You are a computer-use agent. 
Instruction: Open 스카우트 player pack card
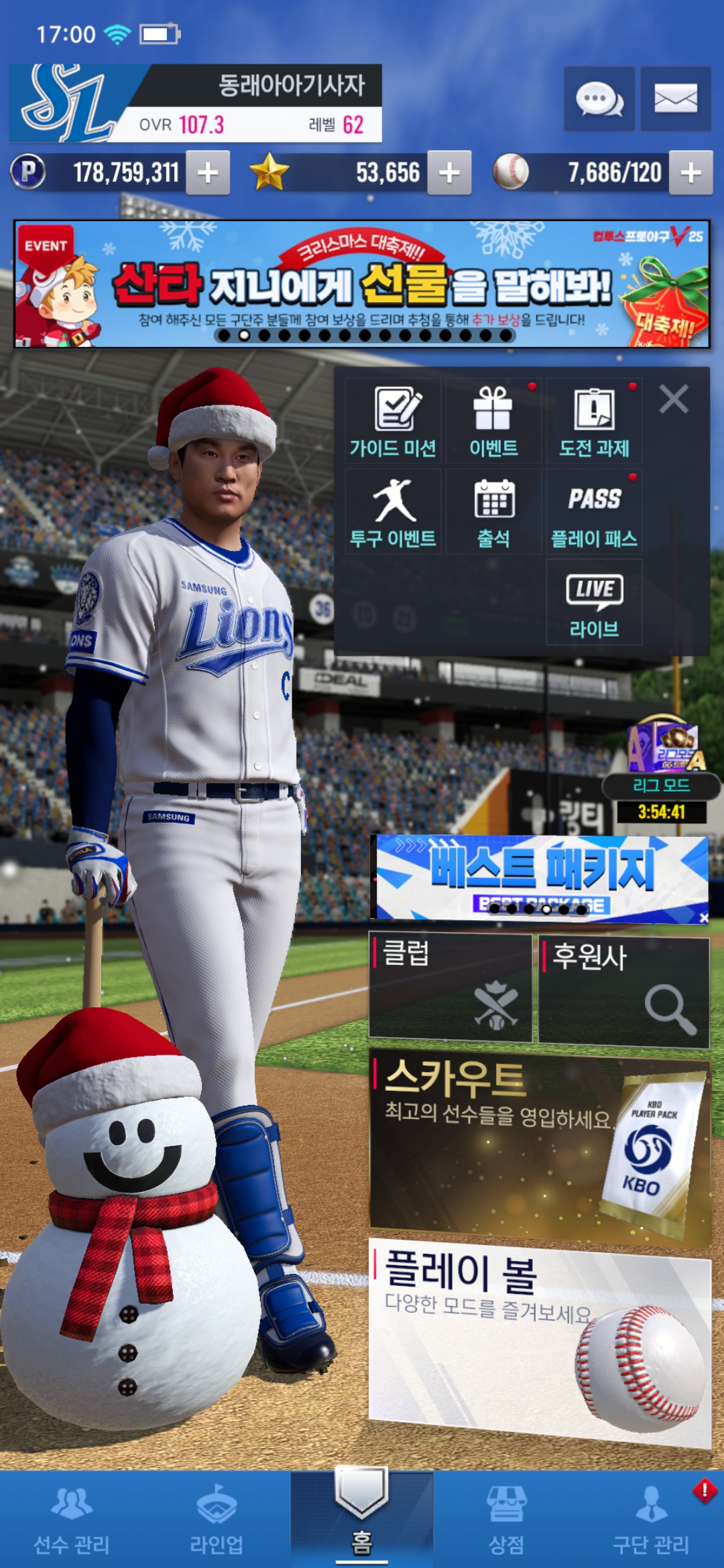click(540, 1147)
